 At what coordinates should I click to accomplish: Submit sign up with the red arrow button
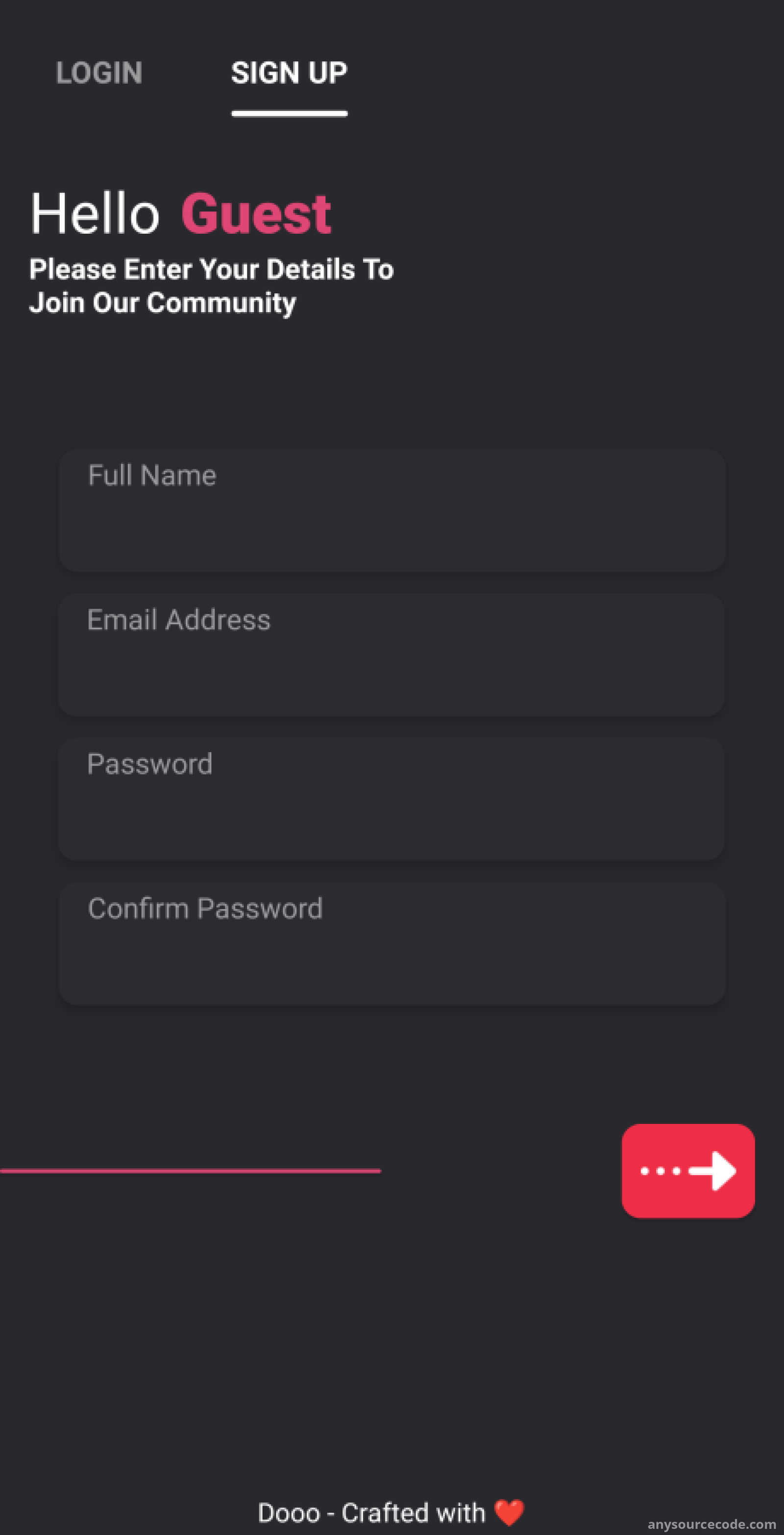tap(688, 1171)
